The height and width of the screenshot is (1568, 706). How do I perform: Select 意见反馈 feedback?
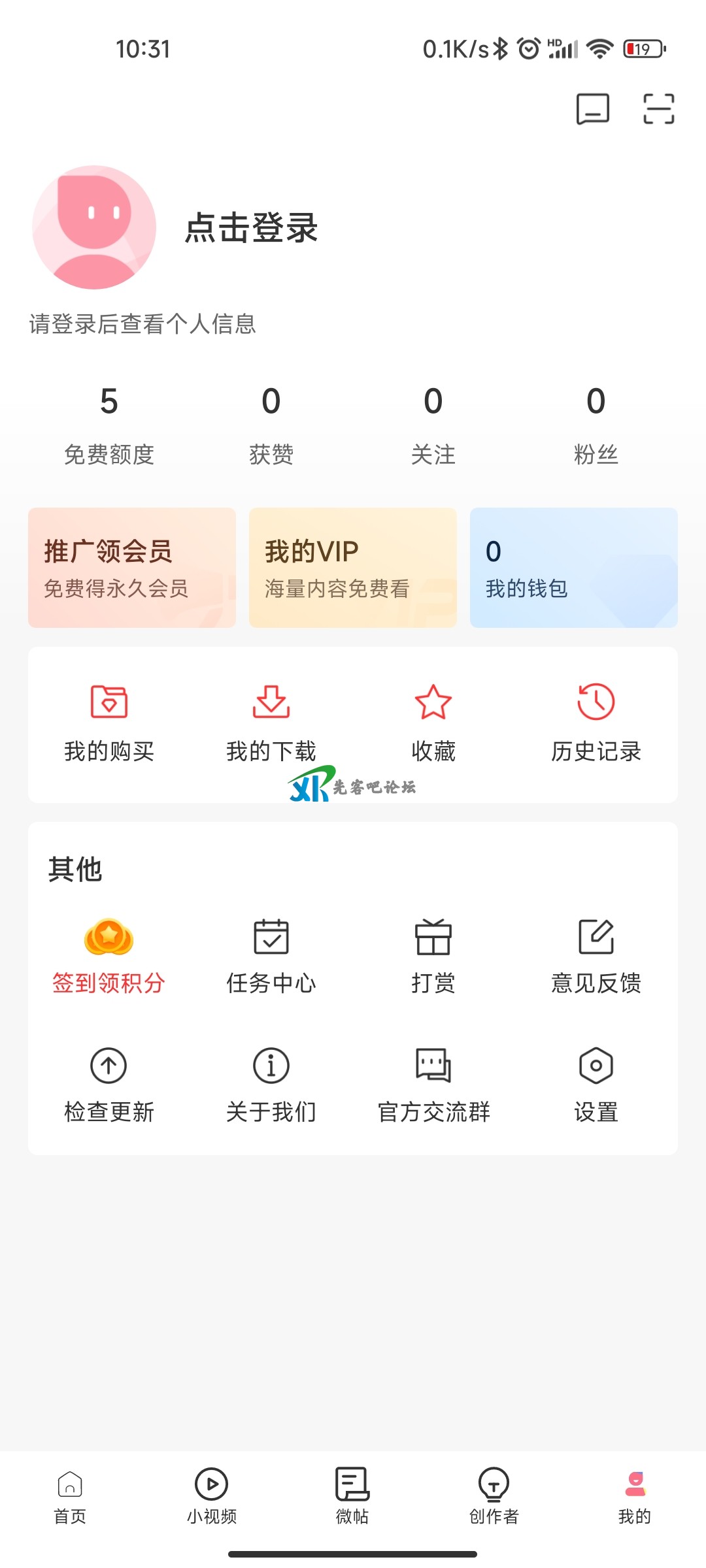point(596,955)
